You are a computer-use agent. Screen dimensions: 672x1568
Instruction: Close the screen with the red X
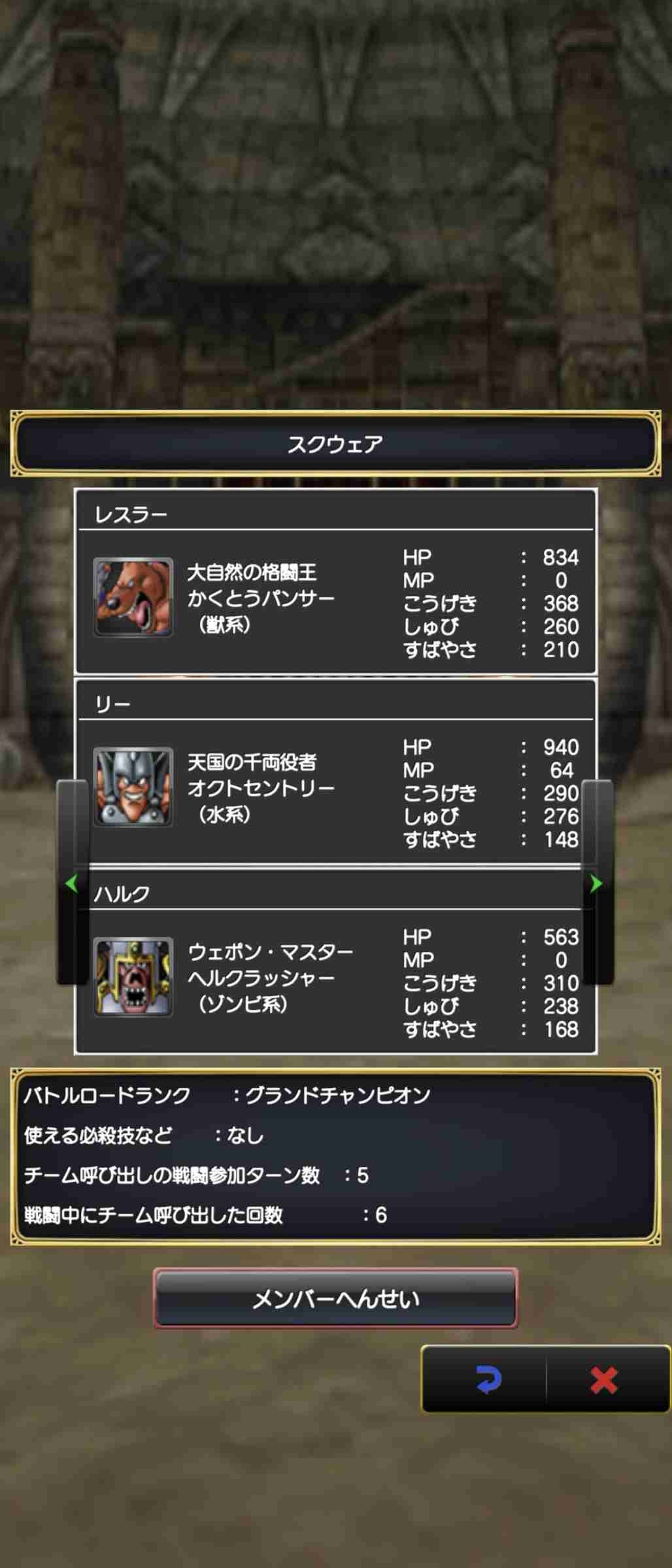pos(603,1380)
